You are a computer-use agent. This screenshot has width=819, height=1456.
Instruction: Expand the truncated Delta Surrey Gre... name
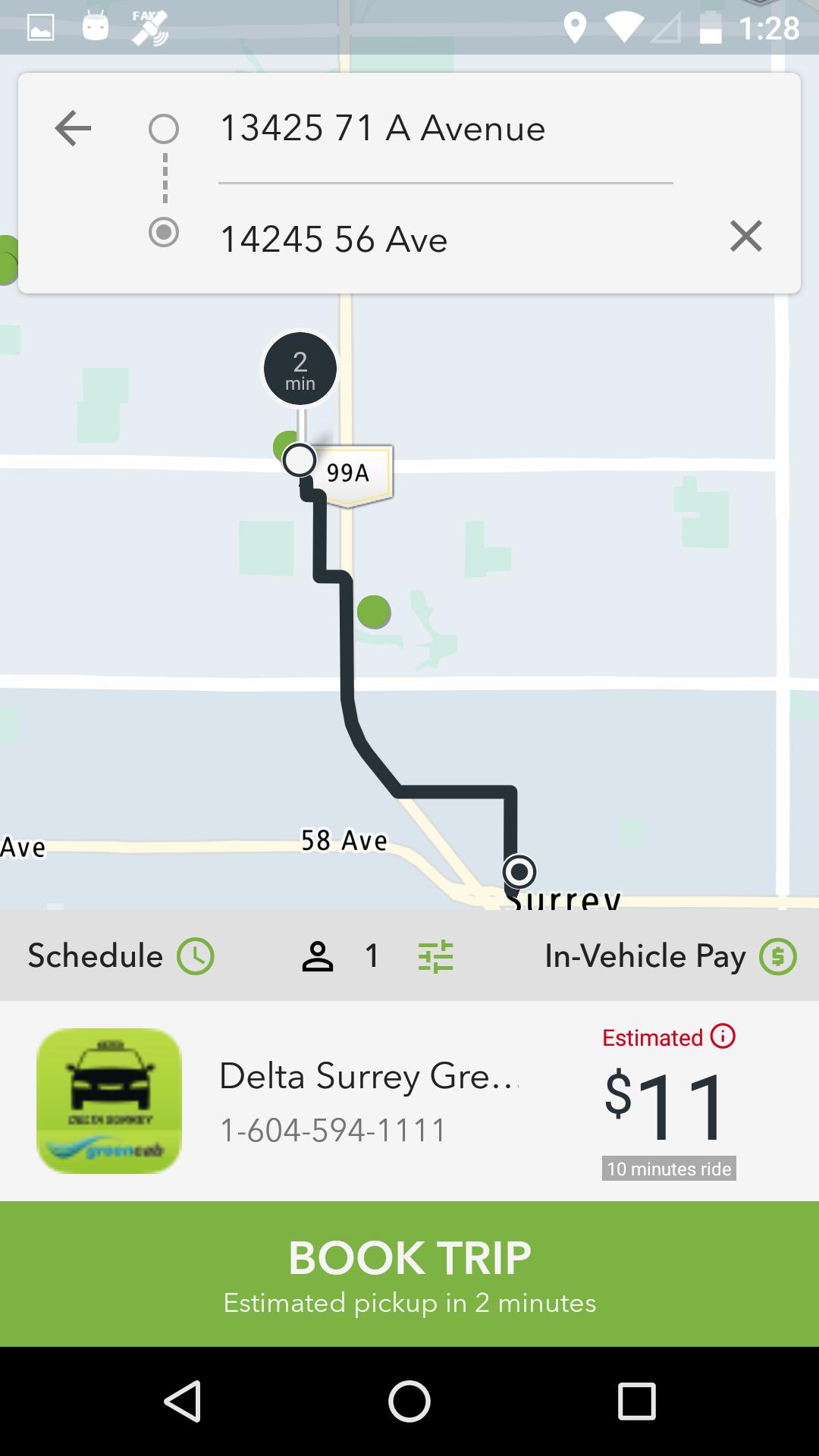372,1075
